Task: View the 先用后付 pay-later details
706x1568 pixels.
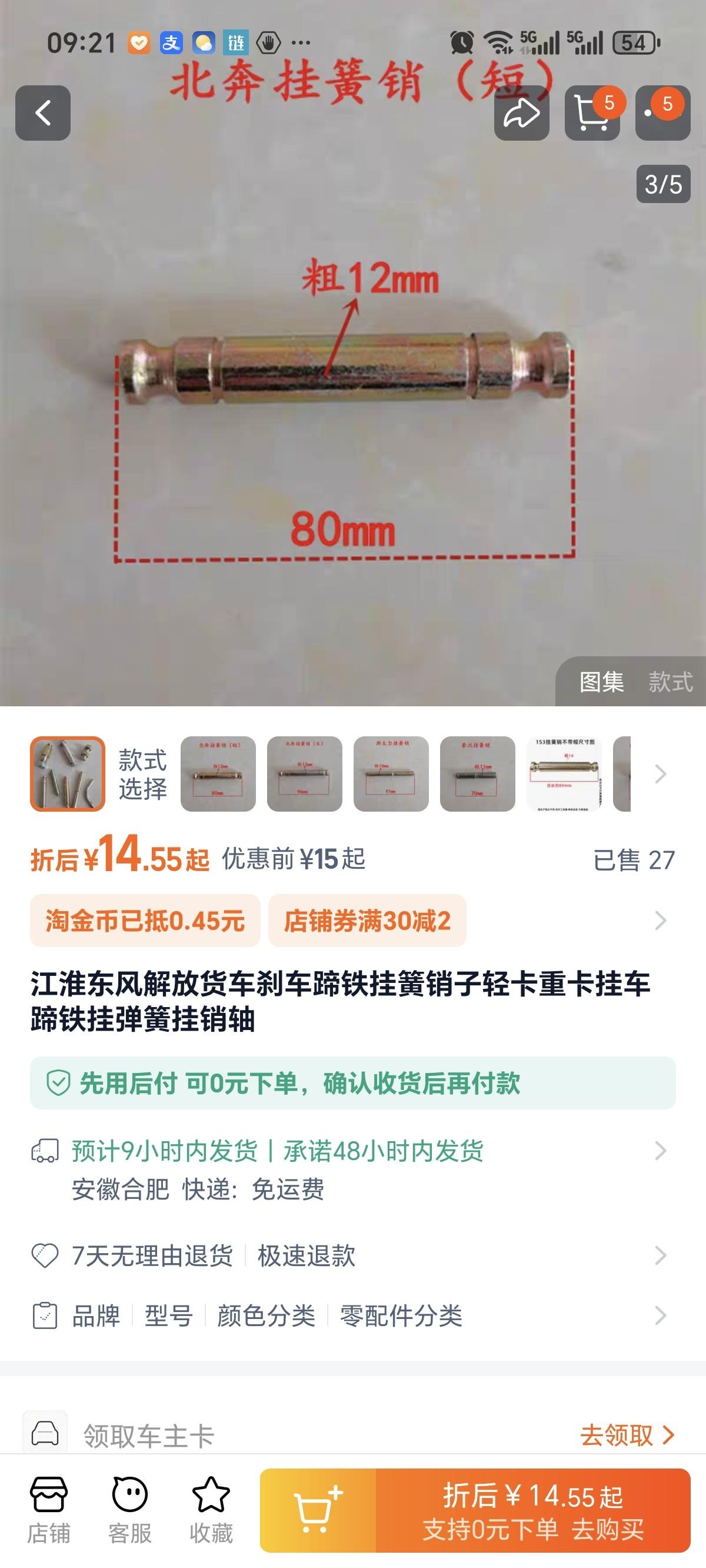Action: [353, 1083]
